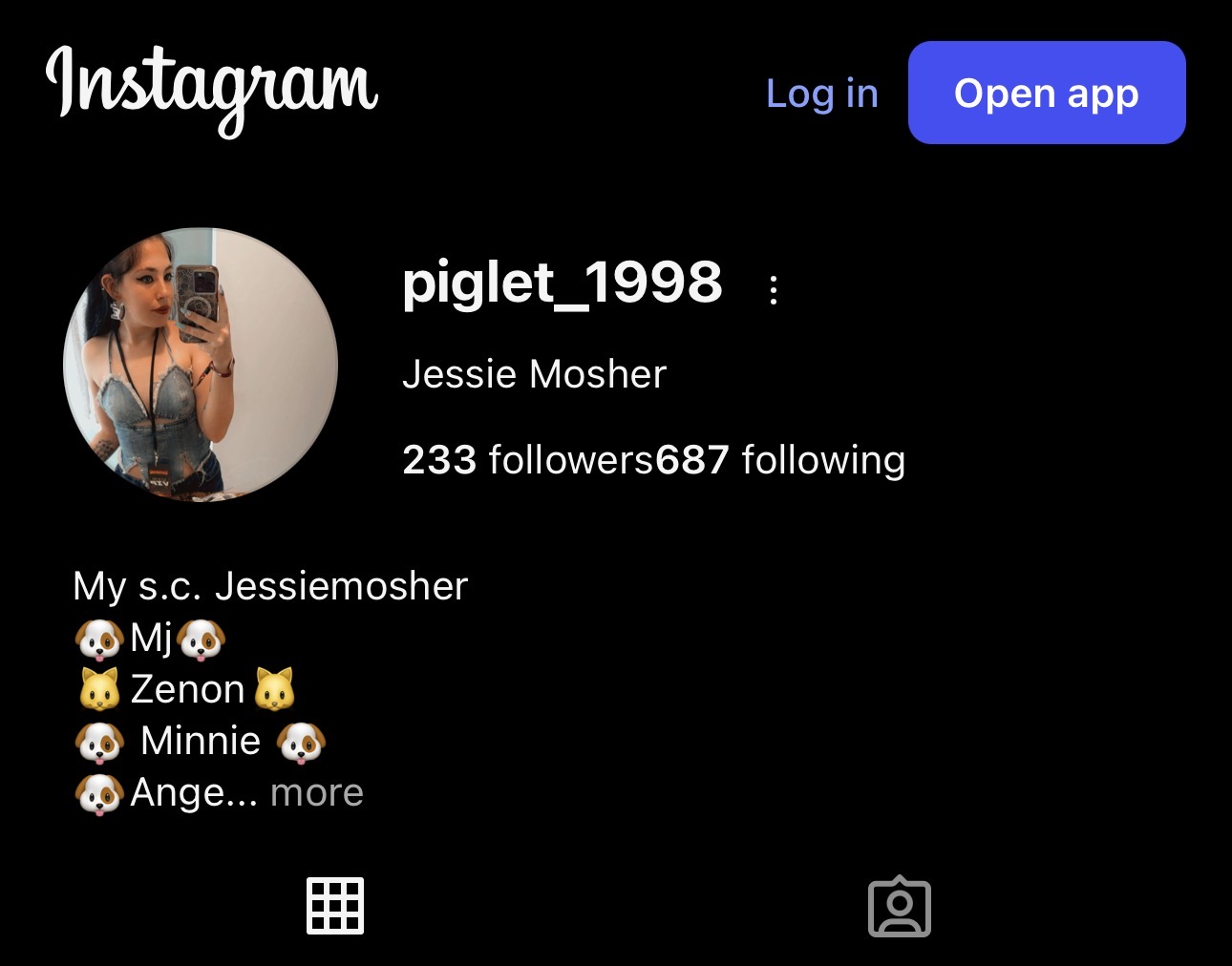Open the Instagram app via Open app

(x=1046, y=93)
